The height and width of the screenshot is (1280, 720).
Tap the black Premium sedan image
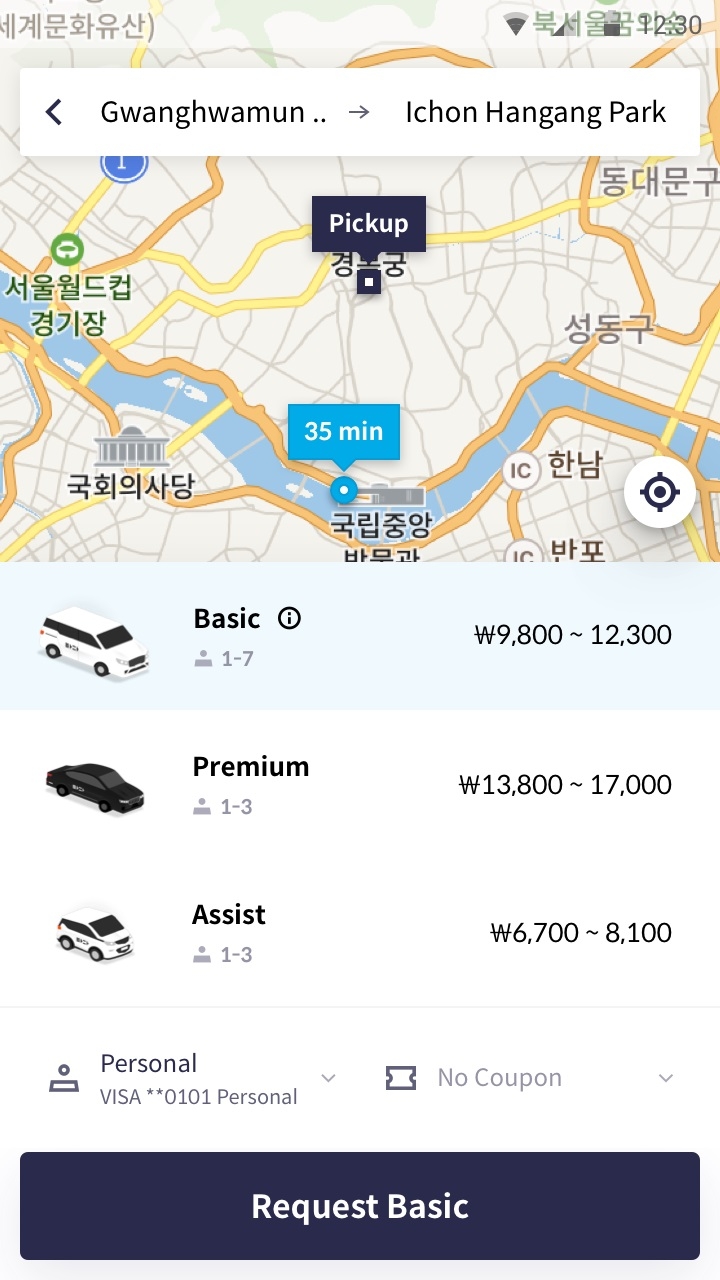click(93, 786)
